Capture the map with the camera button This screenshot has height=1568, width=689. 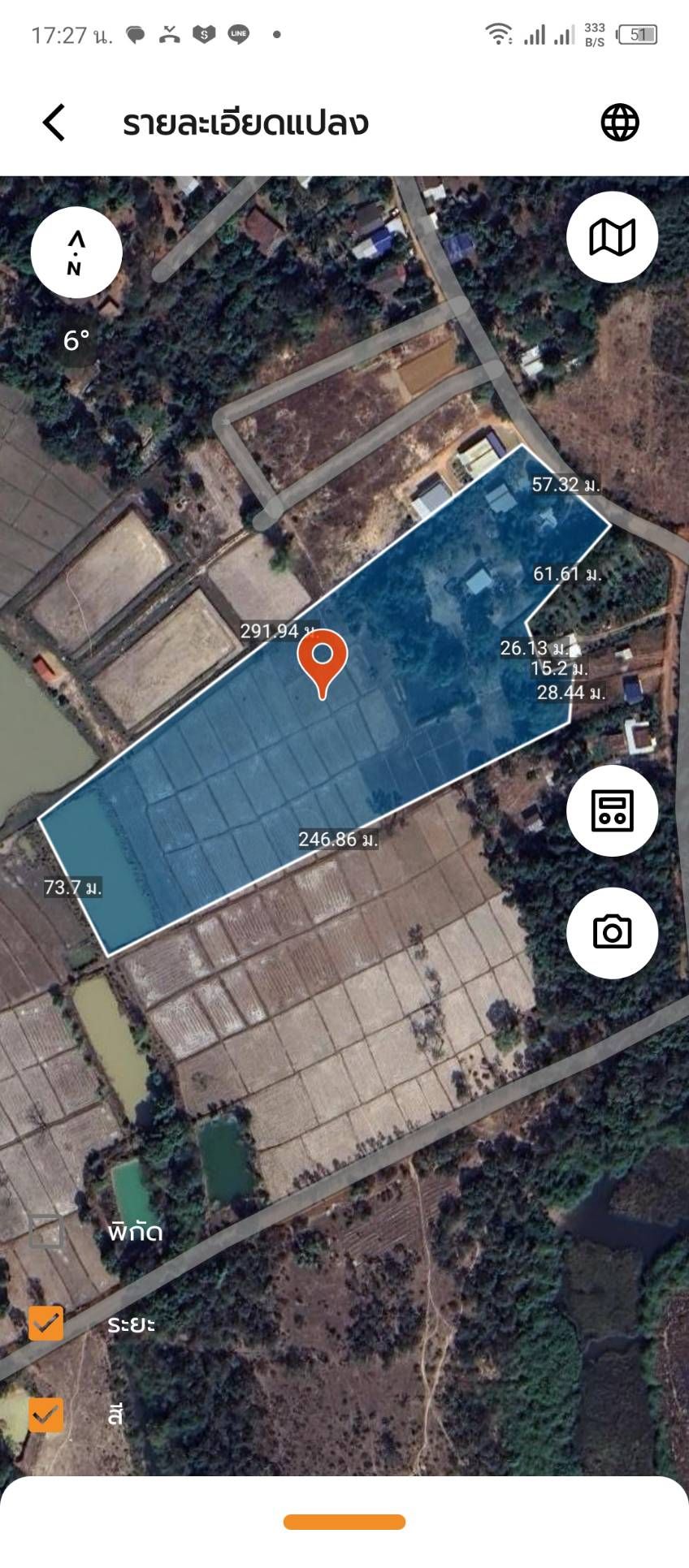coord(612,932)
